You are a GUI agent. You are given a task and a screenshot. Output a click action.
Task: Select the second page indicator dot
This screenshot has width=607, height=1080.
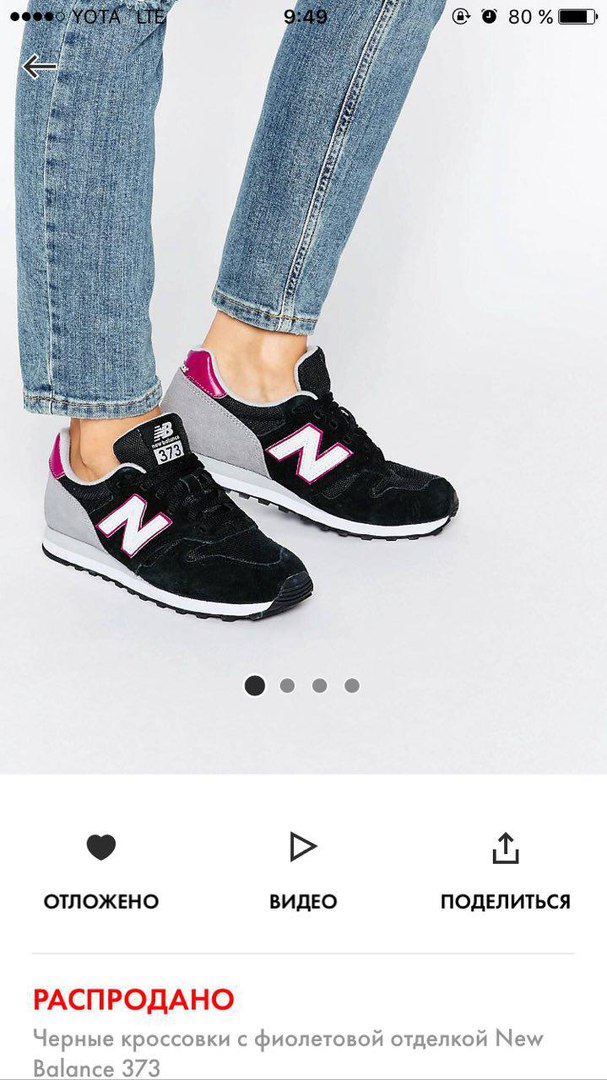pyautogui.click(x=287, y=686)
